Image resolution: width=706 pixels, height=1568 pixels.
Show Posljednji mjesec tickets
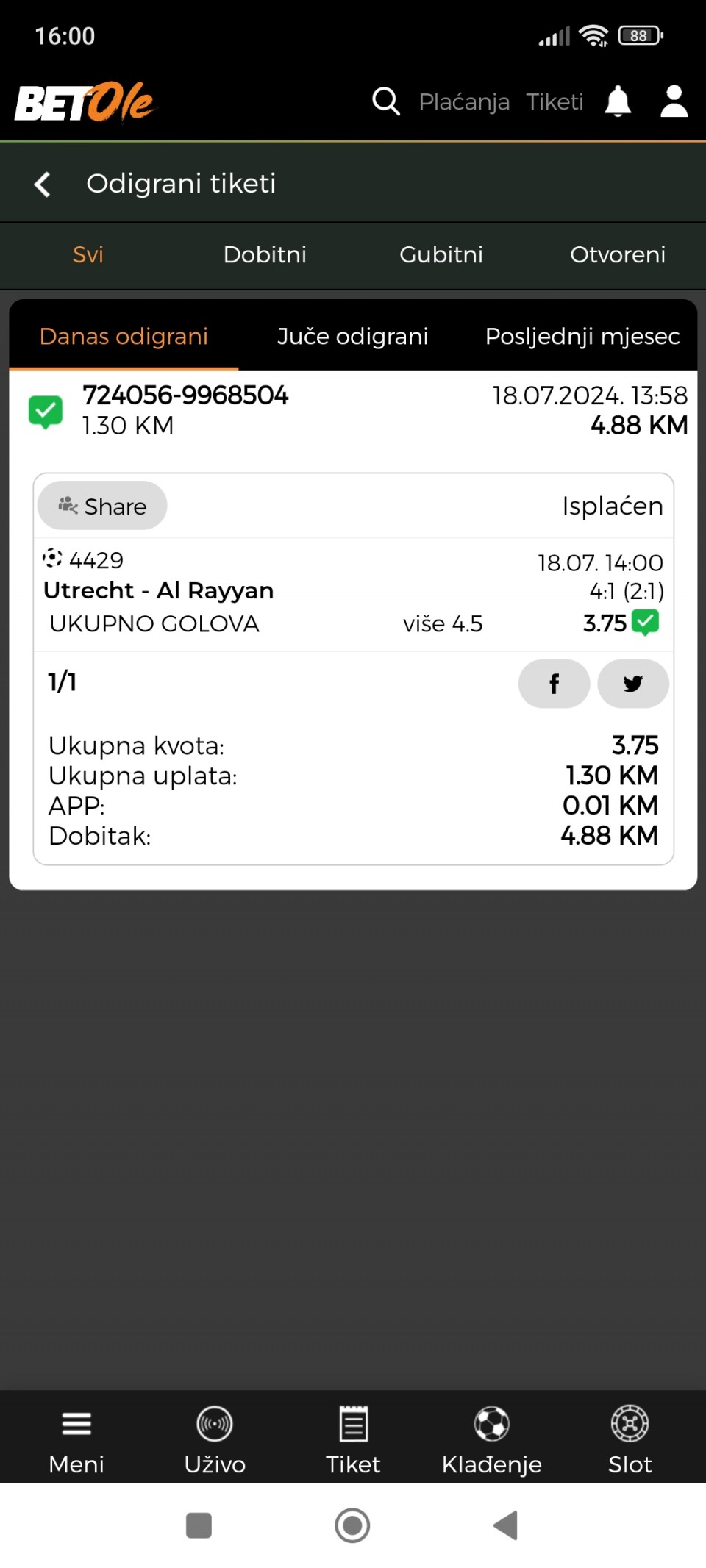(582, 336)
